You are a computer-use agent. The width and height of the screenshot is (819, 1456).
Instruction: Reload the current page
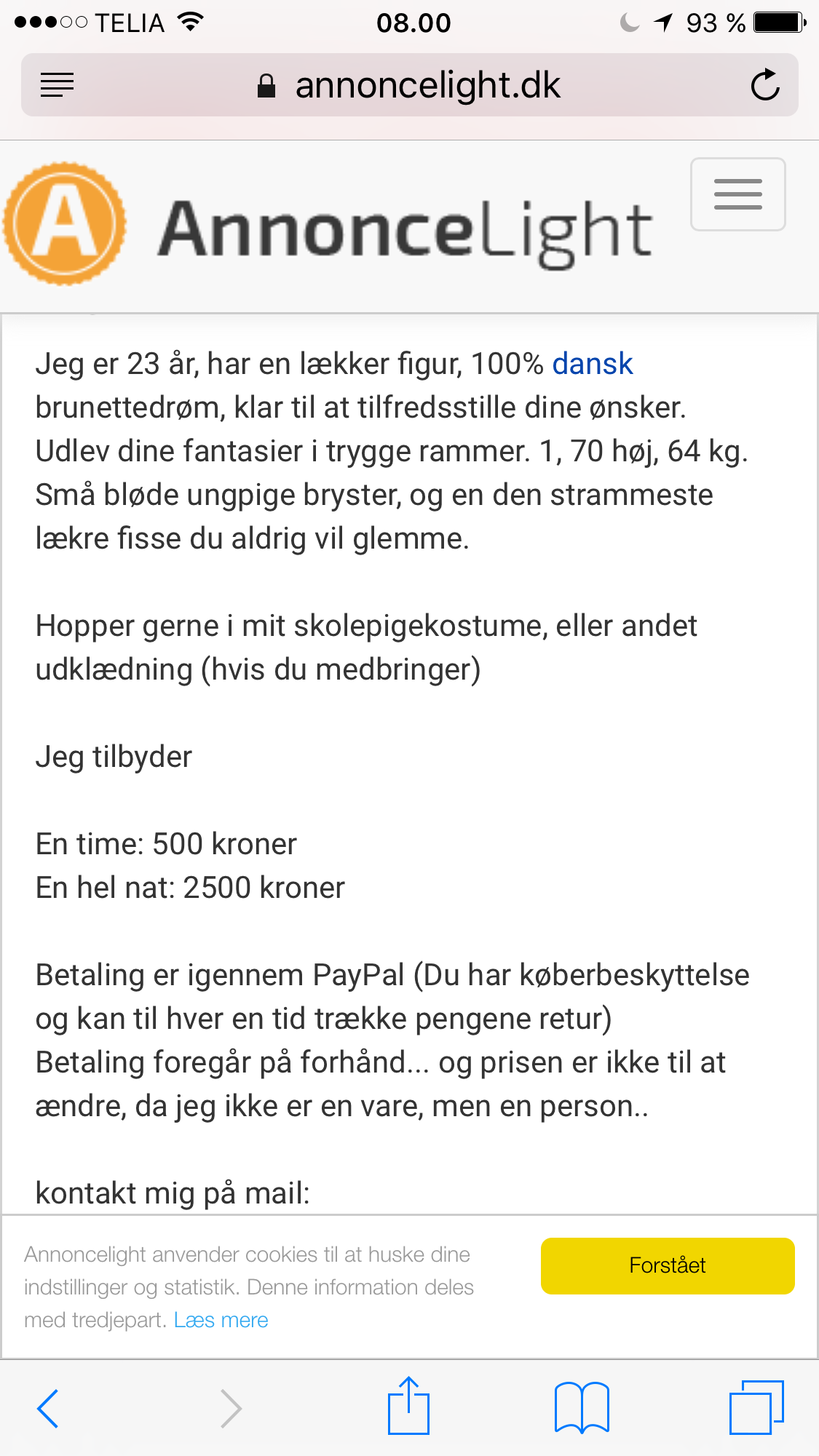[x=765, y=85]
